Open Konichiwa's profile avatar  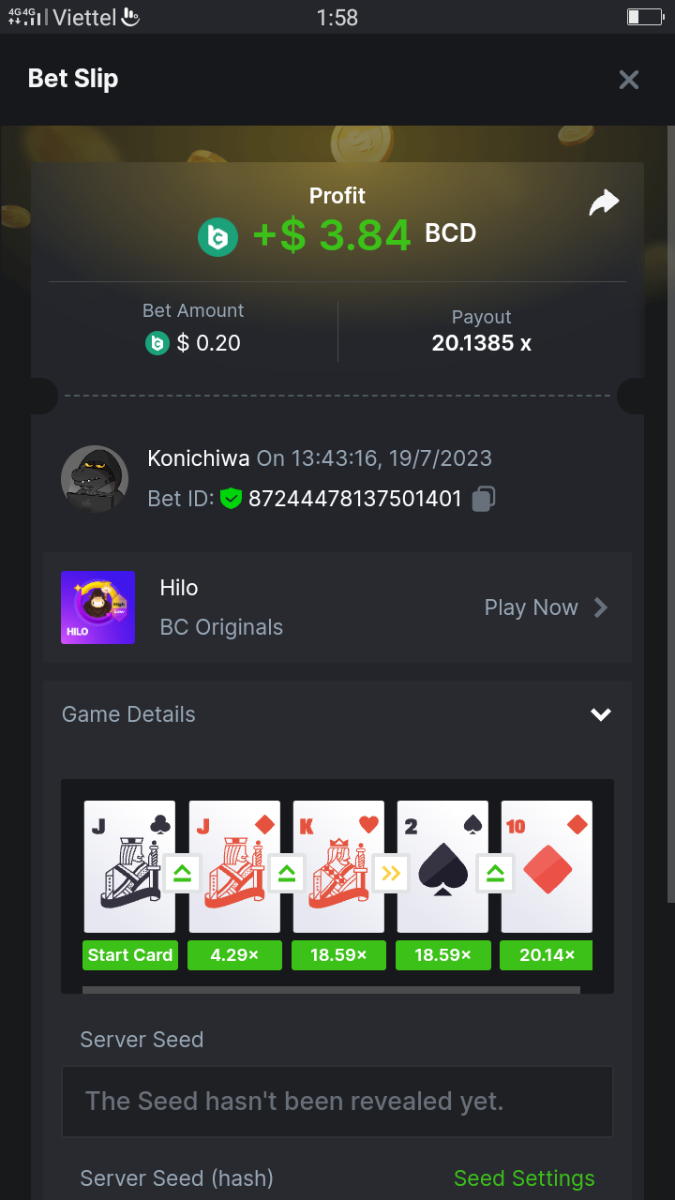[94, 479]
